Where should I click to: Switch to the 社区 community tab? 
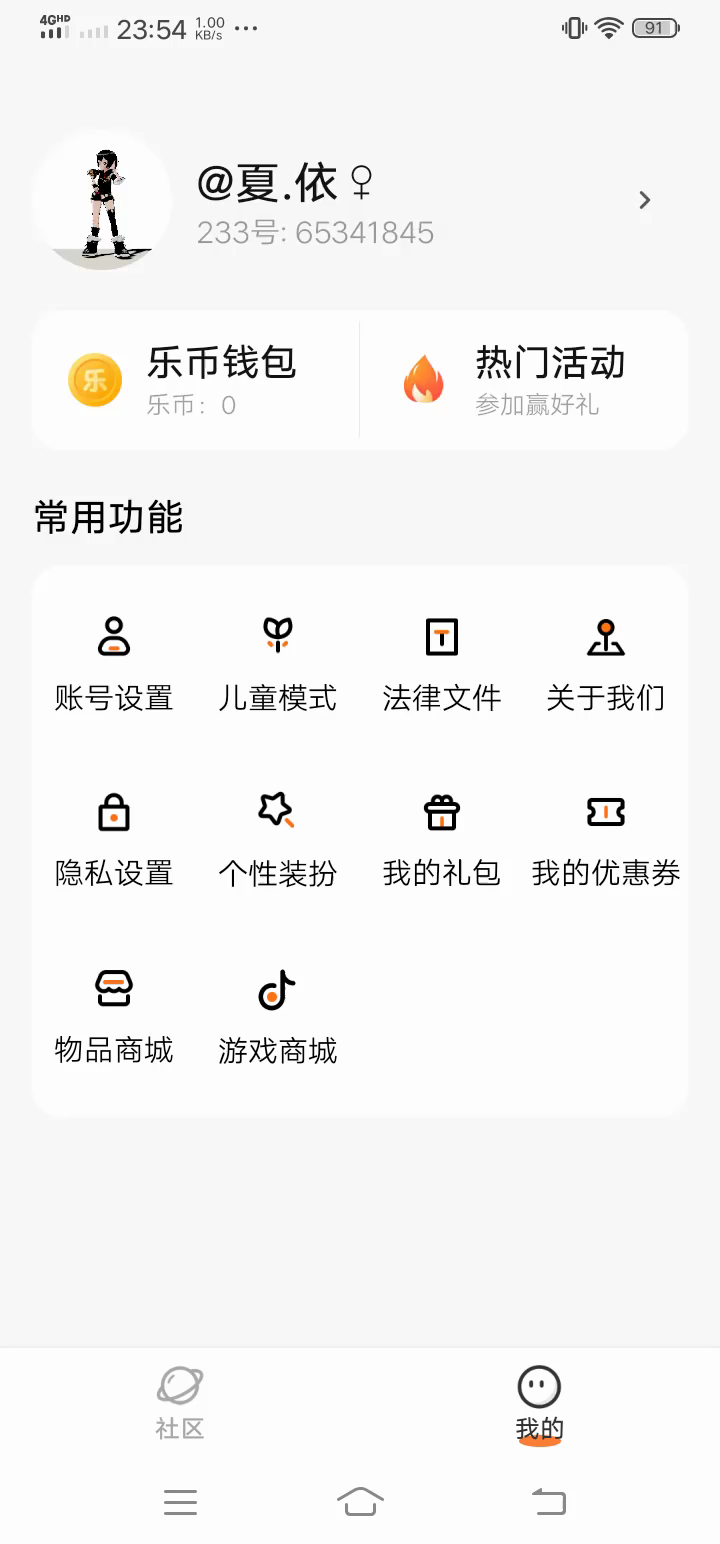180,1403
